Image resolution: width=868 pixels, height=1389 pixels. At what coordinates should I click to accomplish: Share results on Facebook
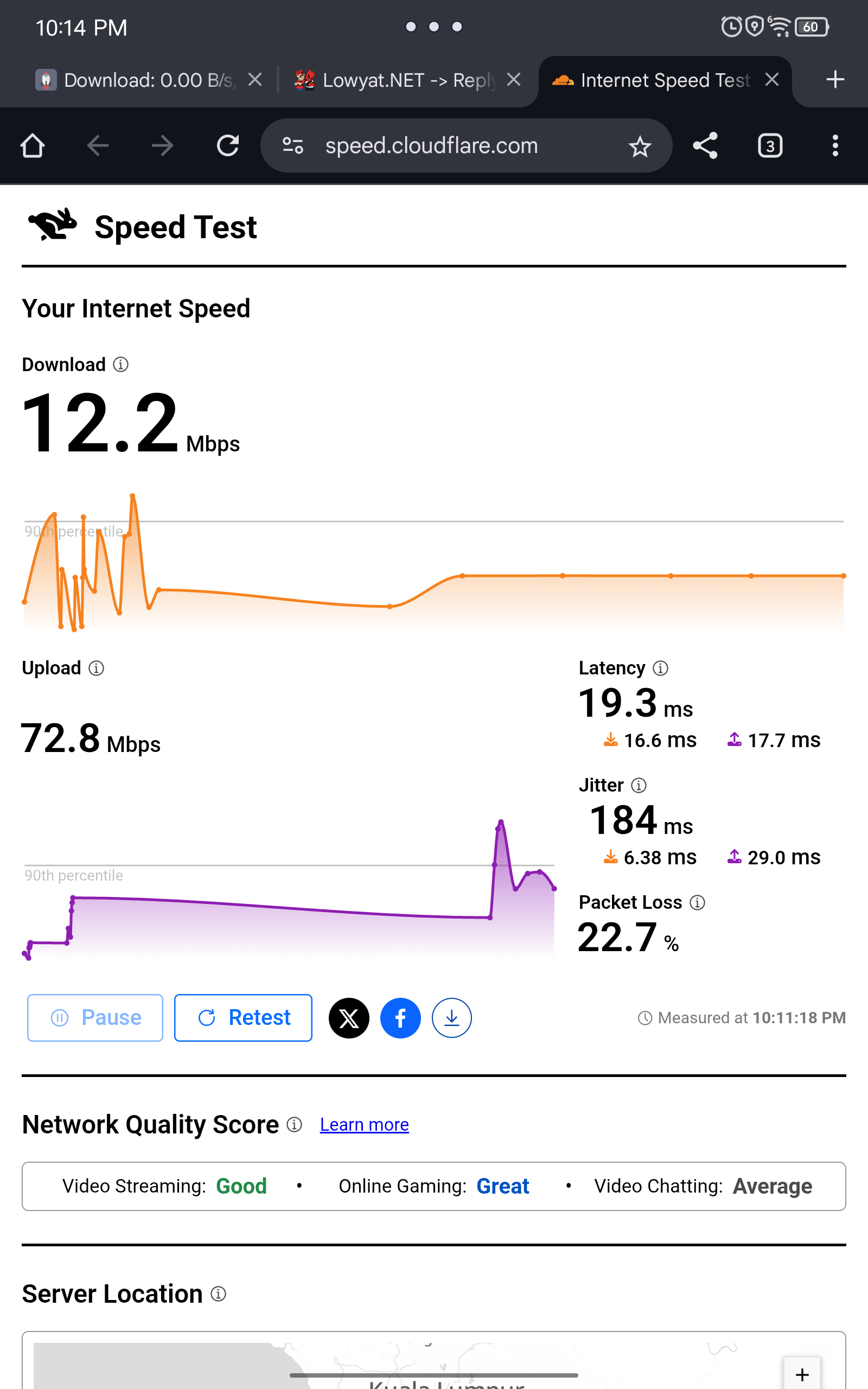[401, 1018]
